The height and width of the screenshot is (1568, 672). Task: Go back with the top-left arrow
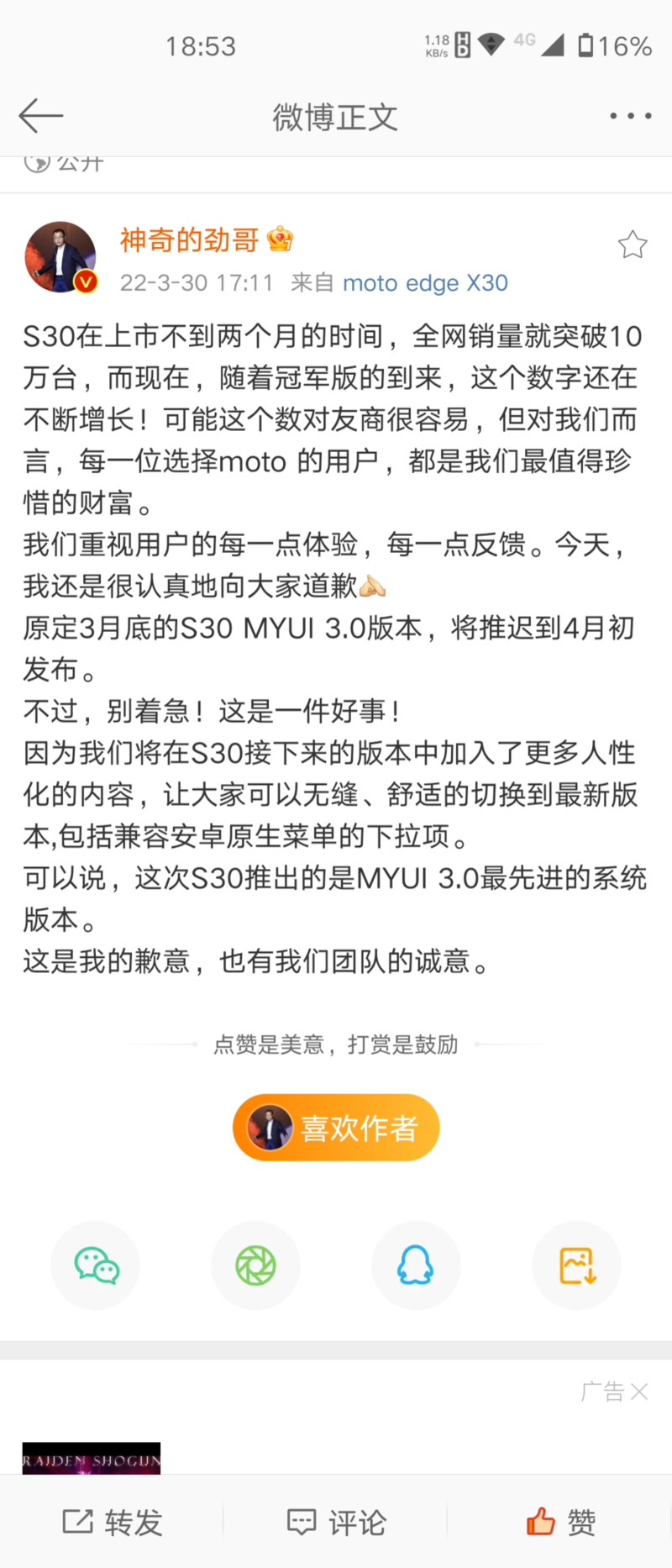(x=40, y=116)
